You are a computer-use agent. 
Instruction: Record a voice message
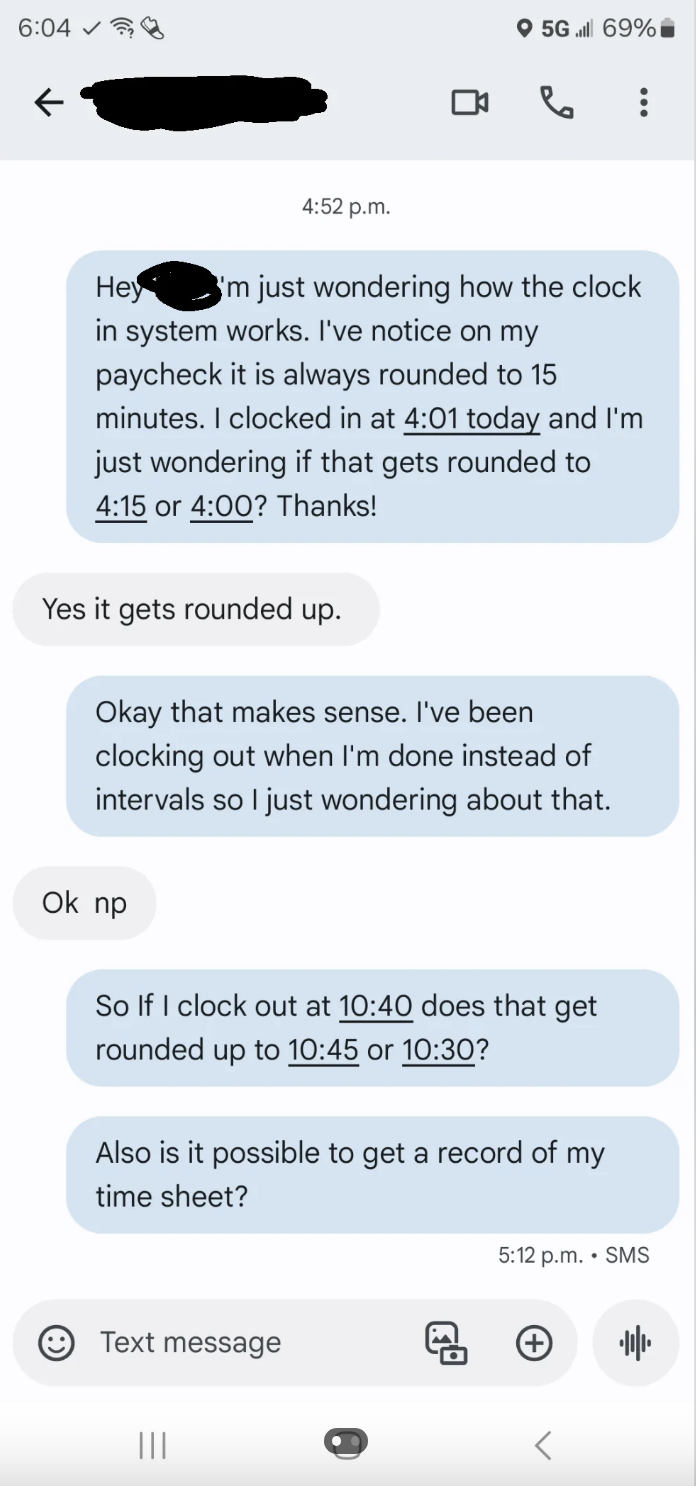click(635, 1343)
